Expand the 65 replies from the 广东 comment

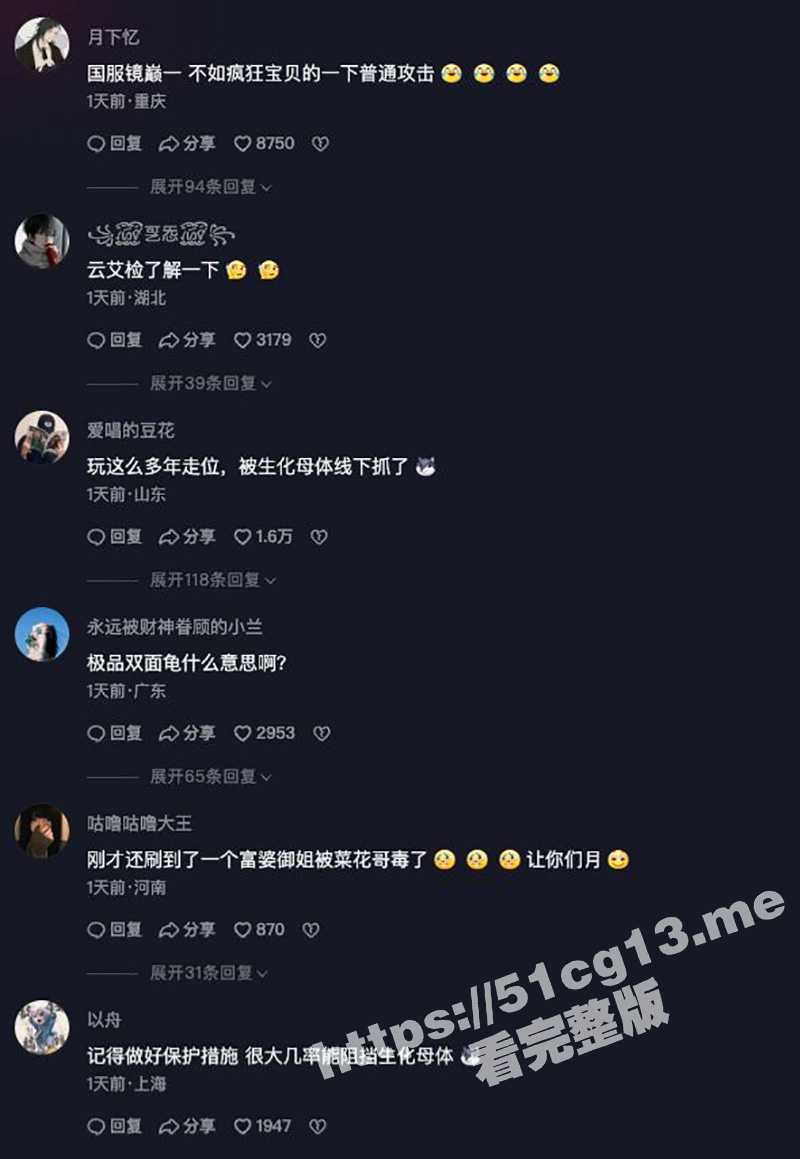[210, 776]
